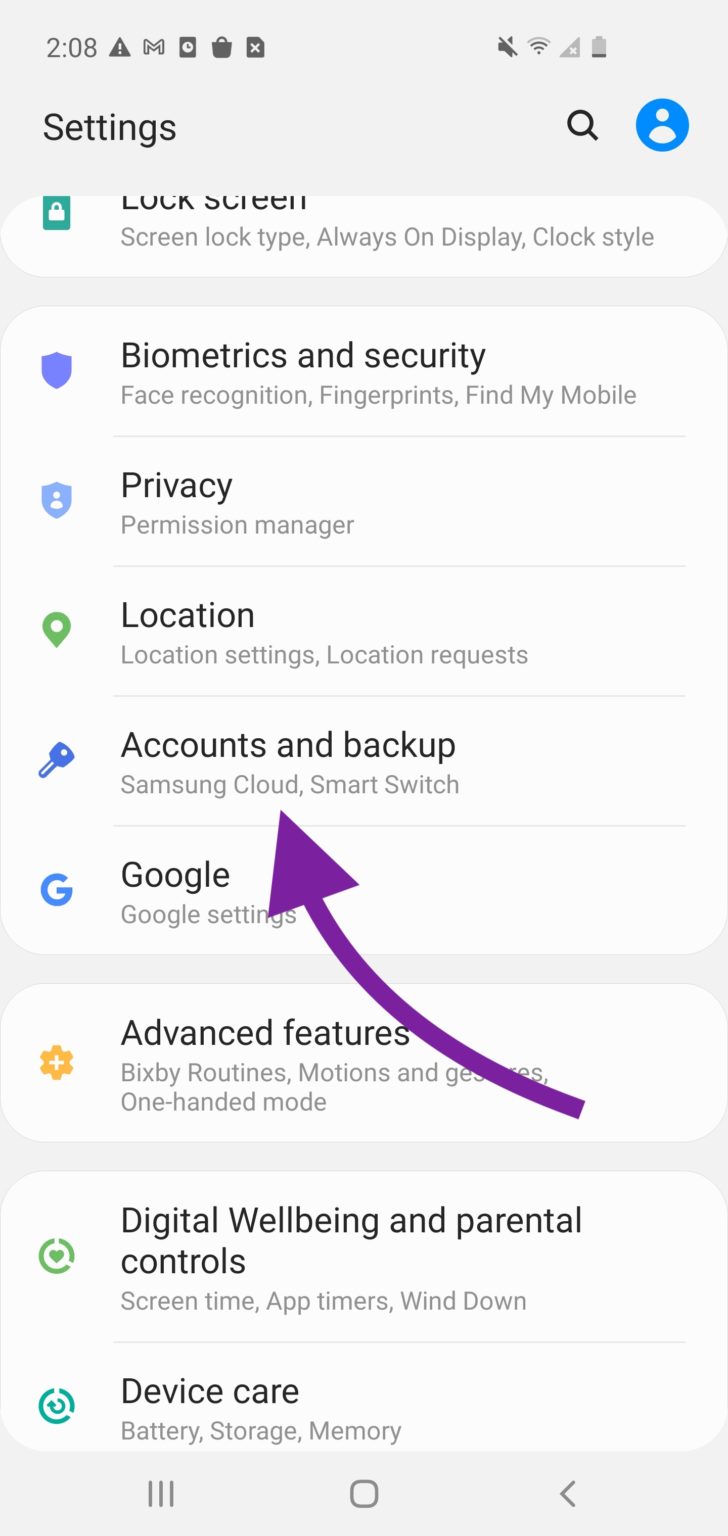Open the search magnifier
The height and width of the screenshot is (1536, 728).
pos(581,126)
